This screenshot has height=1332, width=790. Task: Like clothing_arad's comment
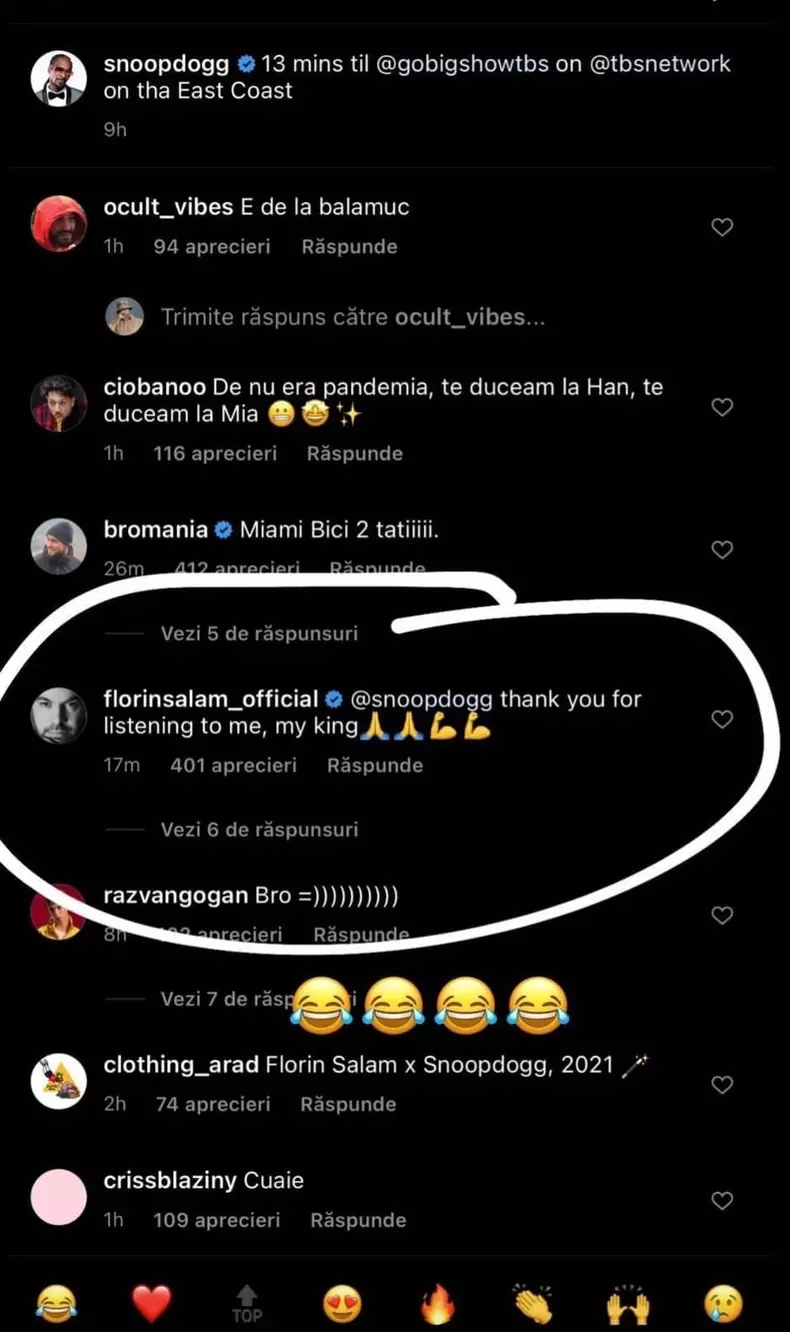[x=722, y=1085]
